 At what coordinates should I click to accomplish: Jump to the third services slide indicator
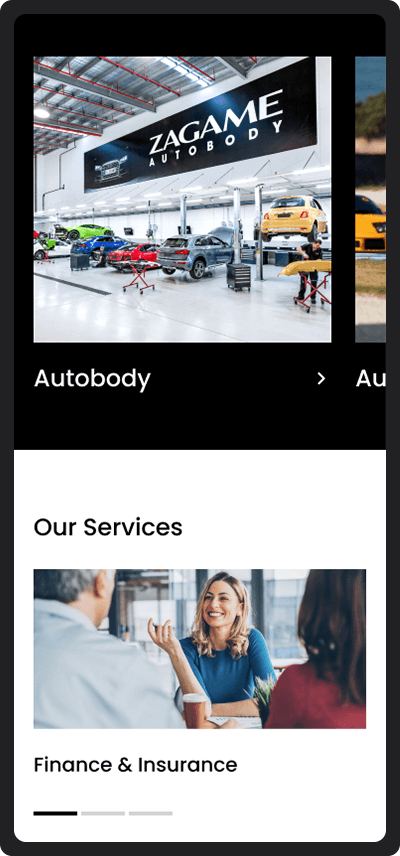point(151,813)
